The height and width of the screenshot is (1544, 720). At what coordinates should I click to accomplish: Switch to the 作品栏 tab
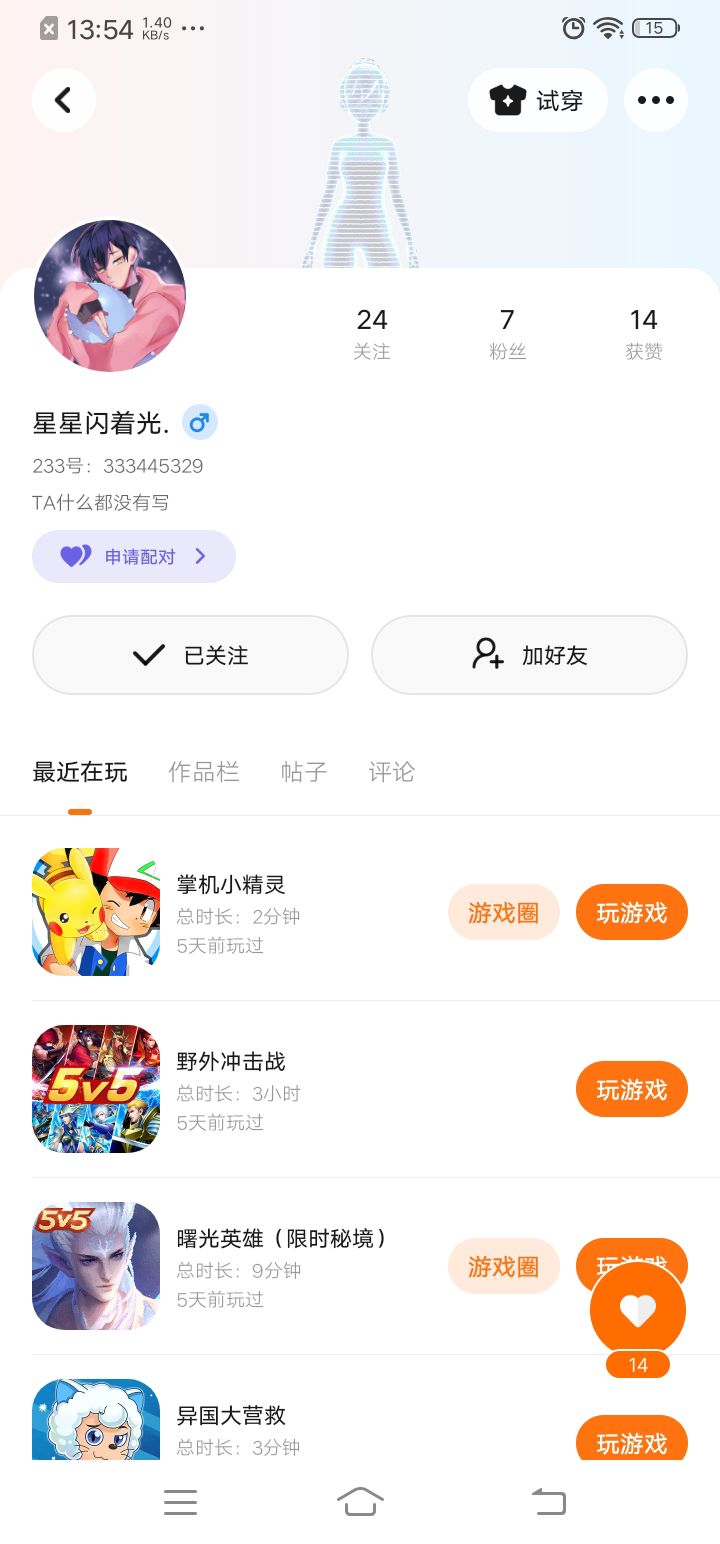204,772
